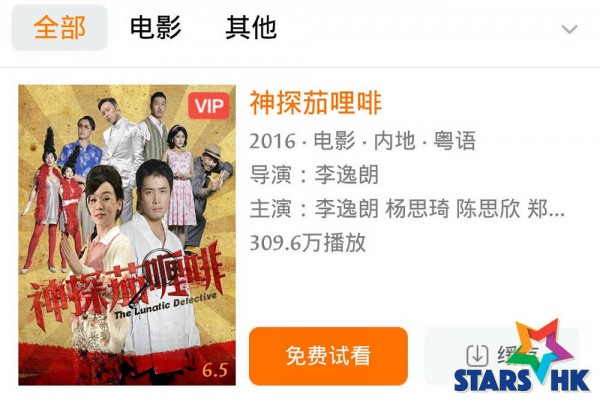Switch to the 电影 tab

coord(155,28)
